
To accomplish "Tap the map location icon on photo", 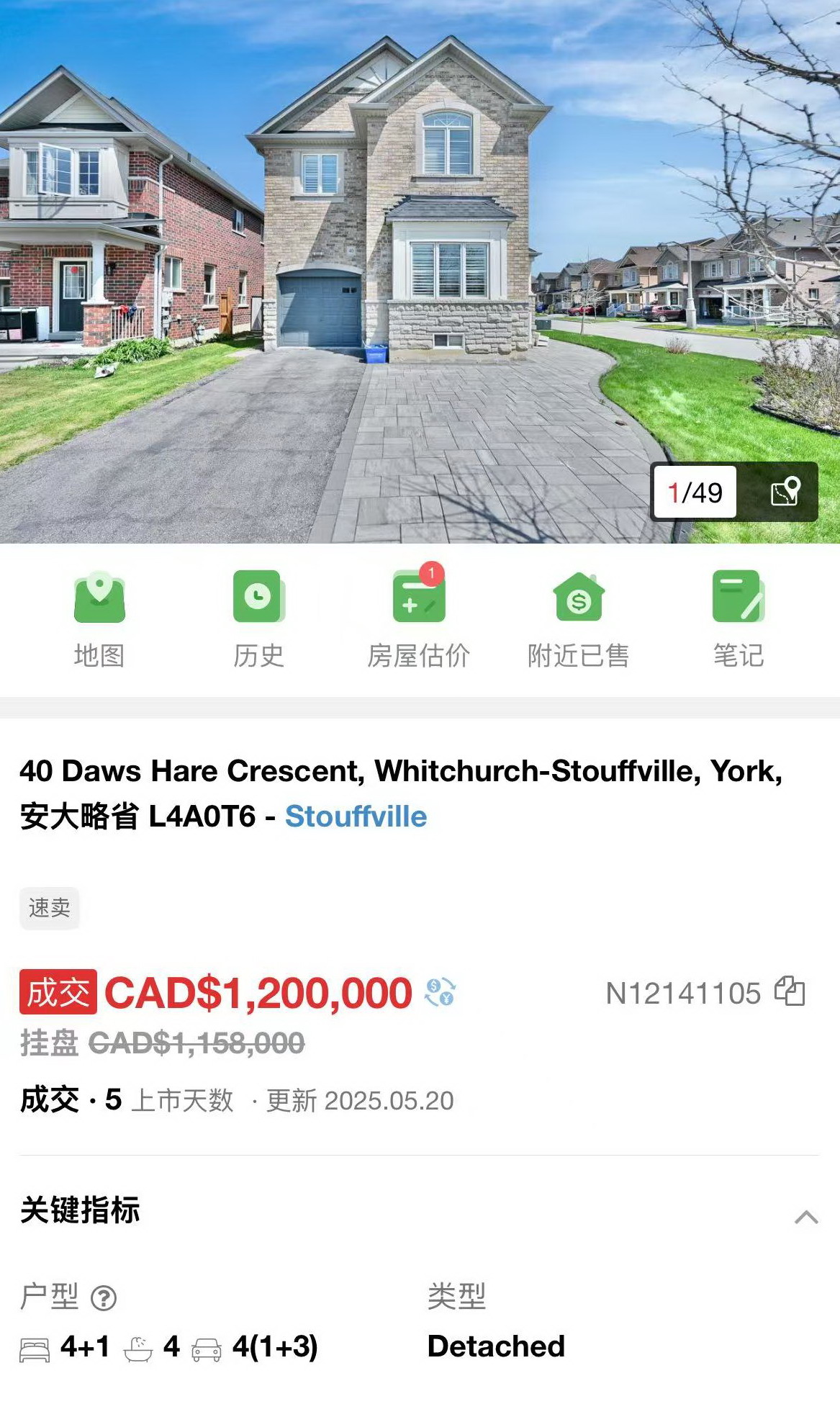I will pos(785,492).
